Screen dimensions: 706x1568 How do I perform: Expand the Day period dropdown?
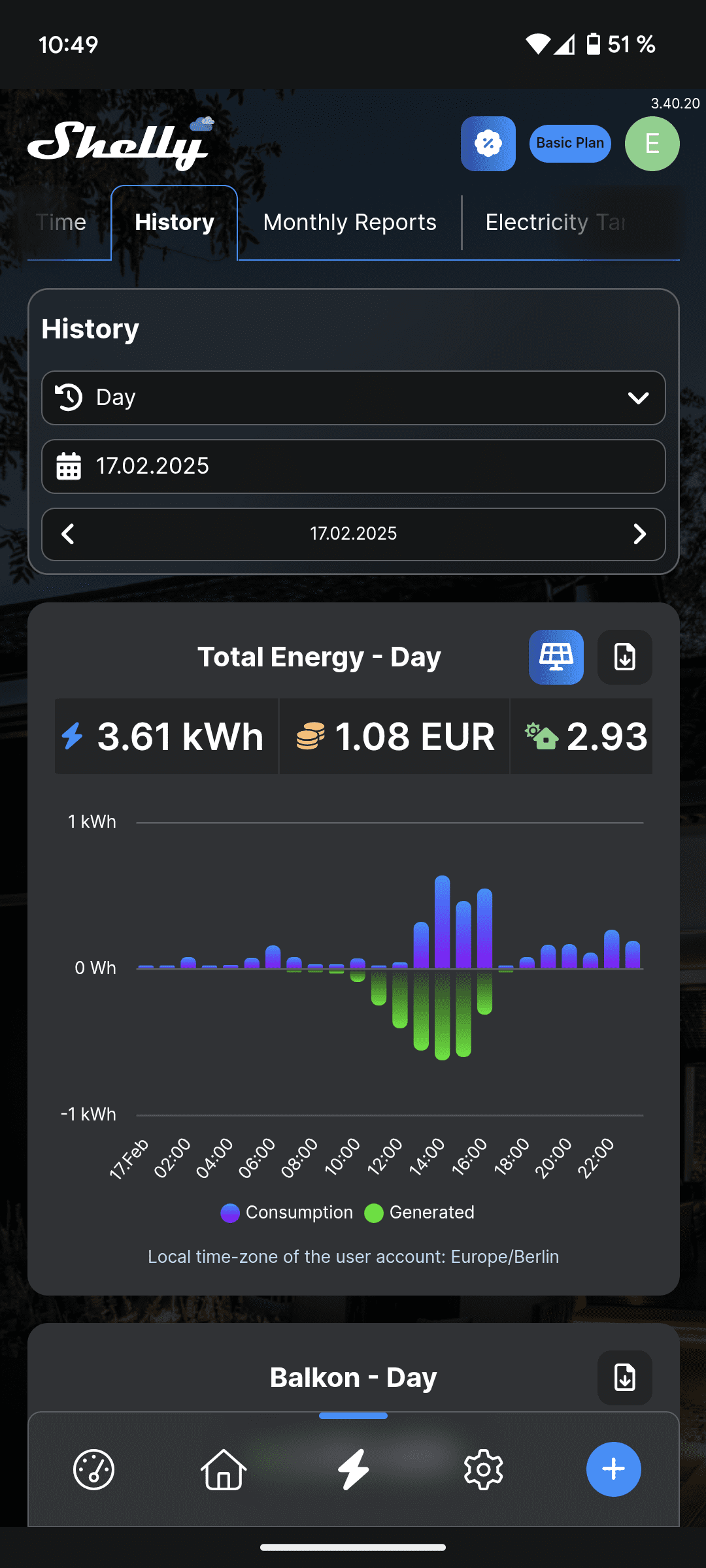353,398
